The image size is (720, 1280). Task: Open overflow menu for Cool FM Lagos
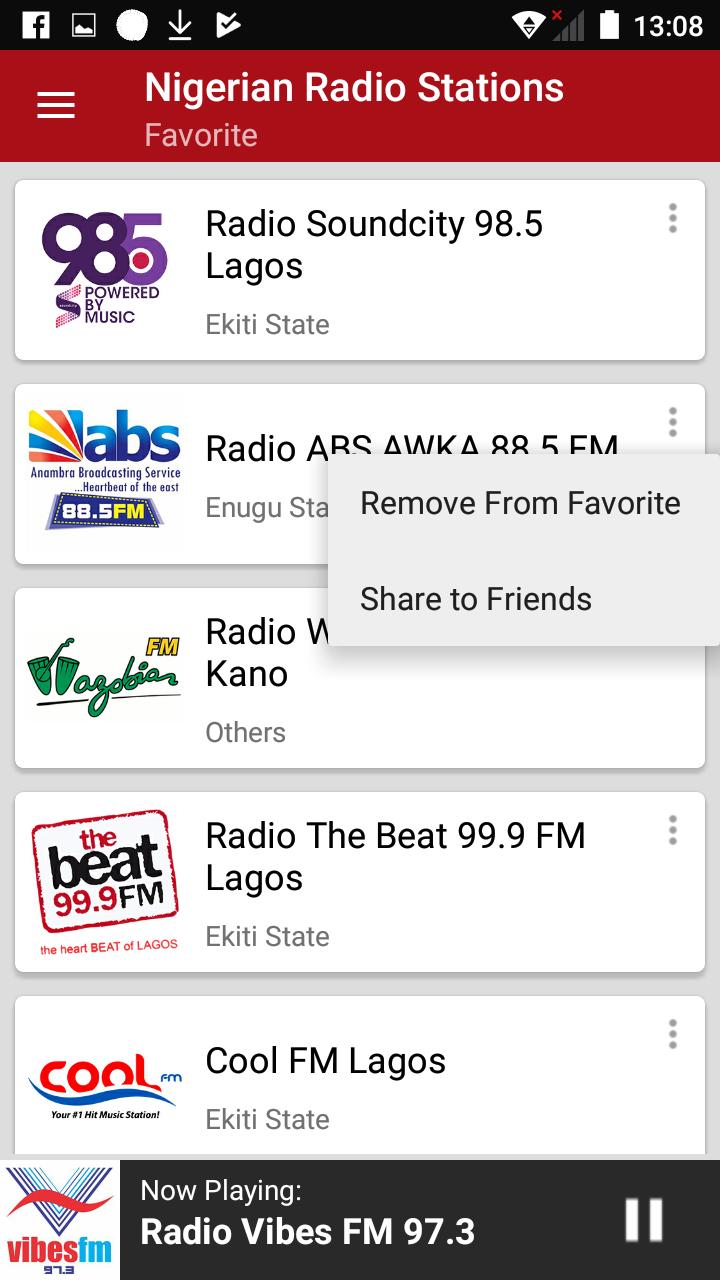click(673, 1034)
